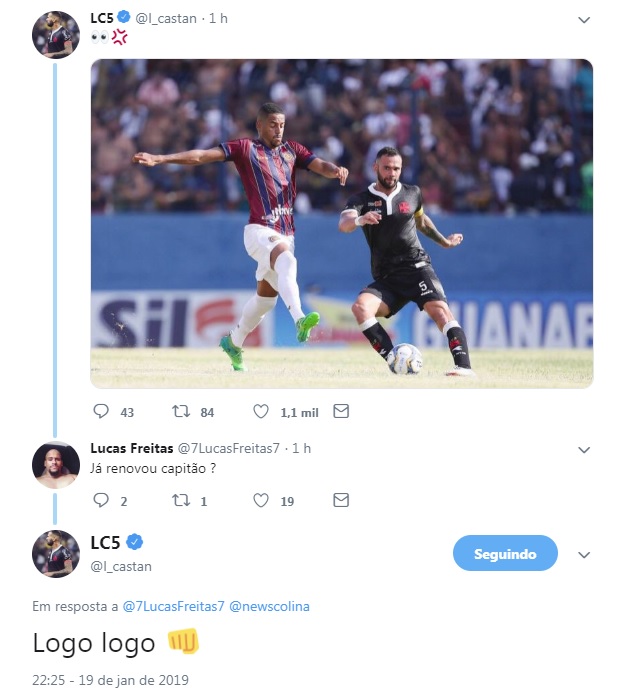Viewport: 623px width, 695px height.
Task: Tap the Seguindo button to unfollow LC5
Action: [x=505, y=553]
